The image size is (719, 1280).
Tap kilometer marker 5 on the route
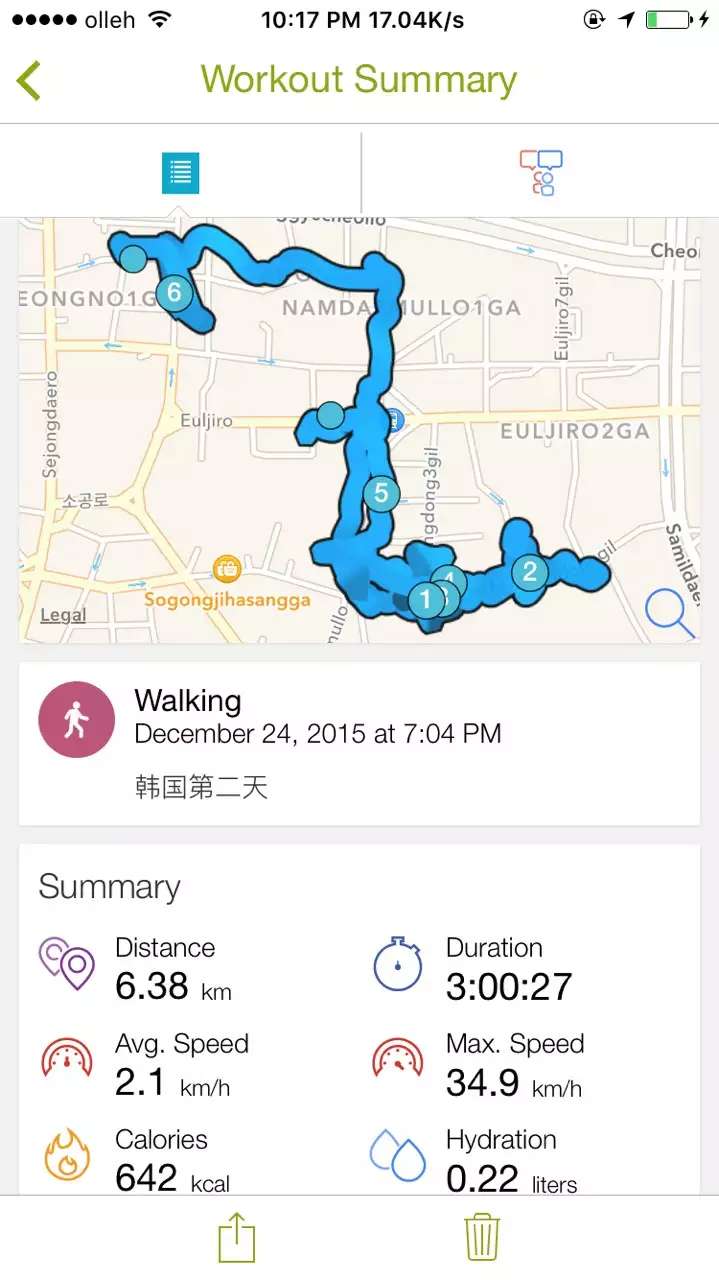(x=380, y=493)
